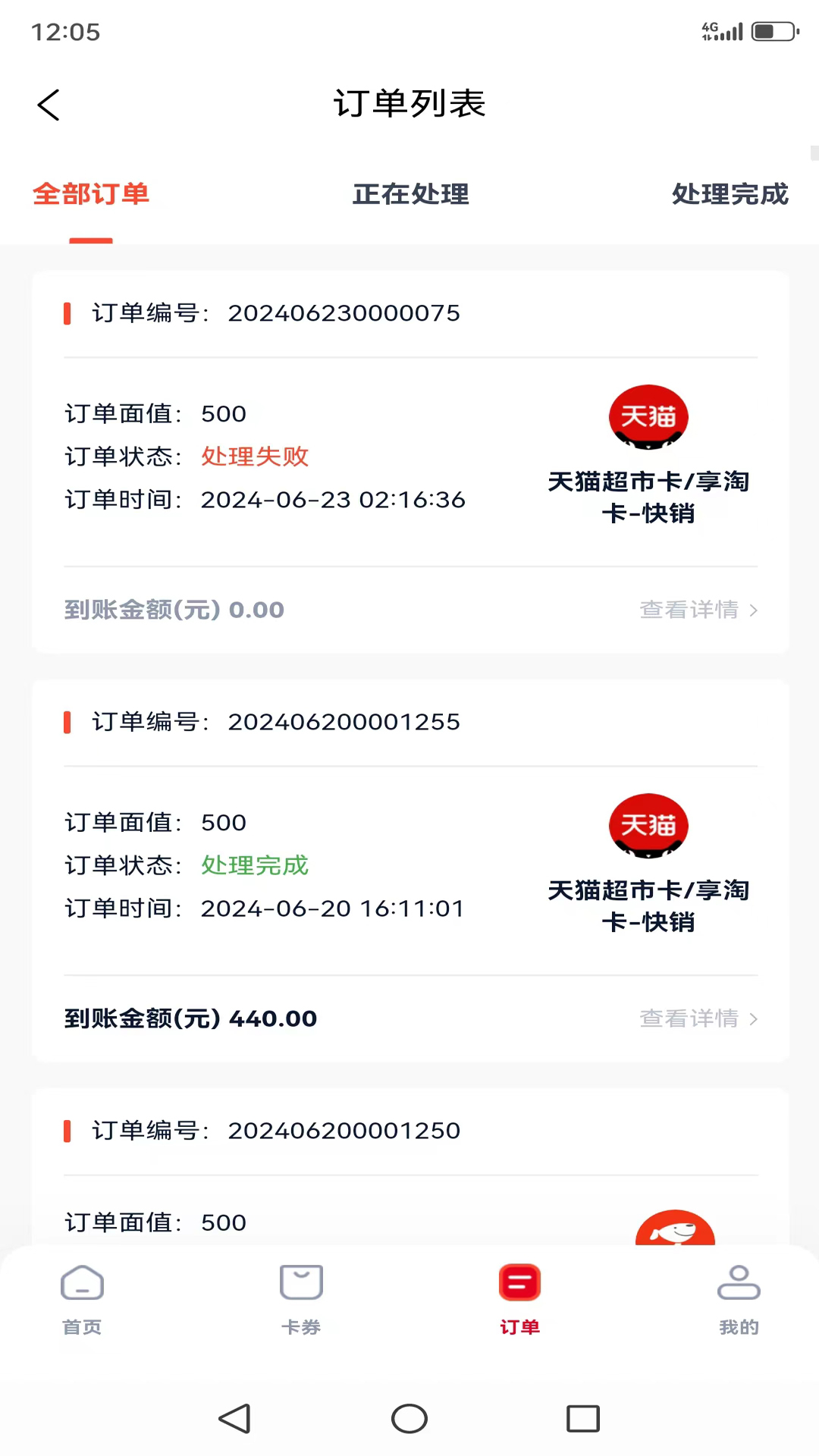819x1456 pixels.
Task: Tap the system home button
Action: click(409, 1419)
